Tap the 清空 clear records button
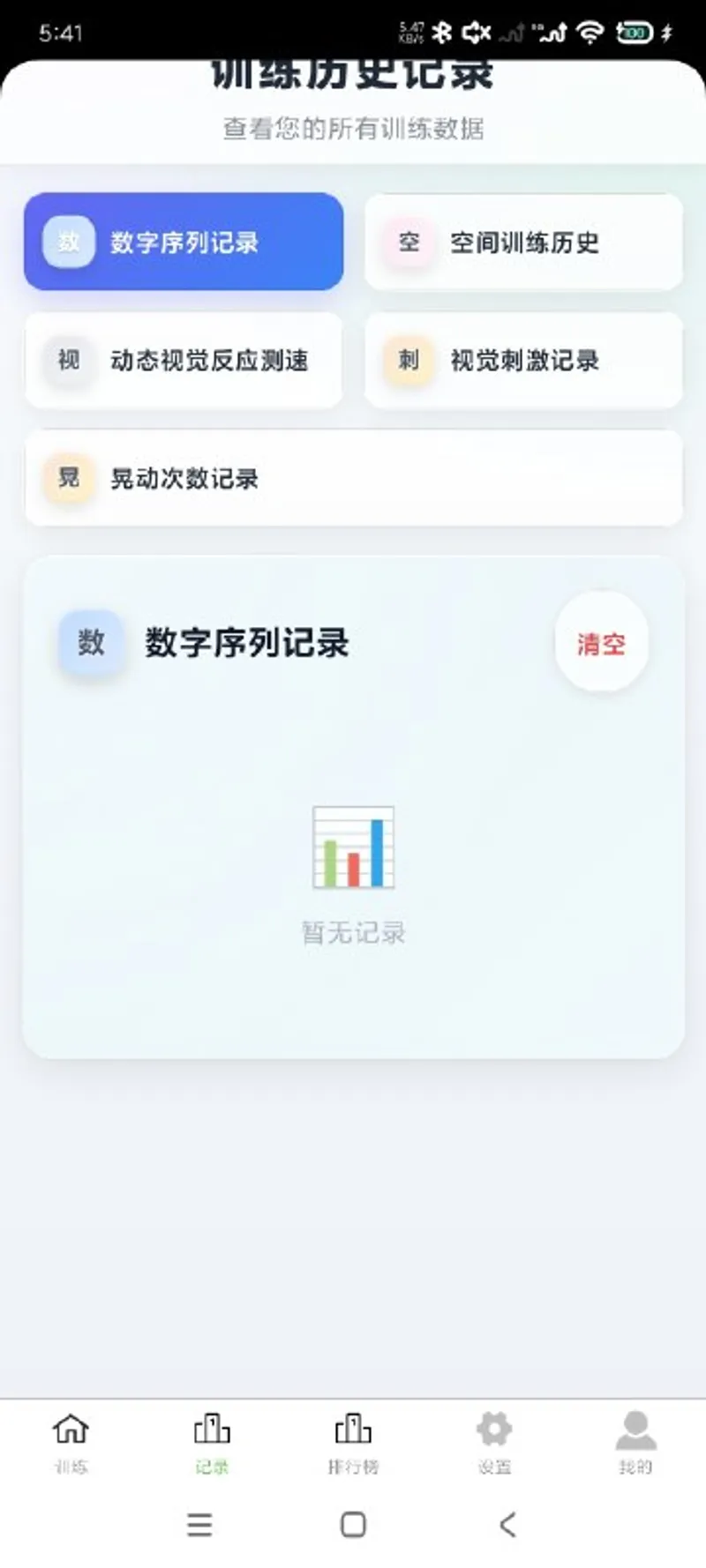Viewport: 706px width, 1568px height. (601, 644)
